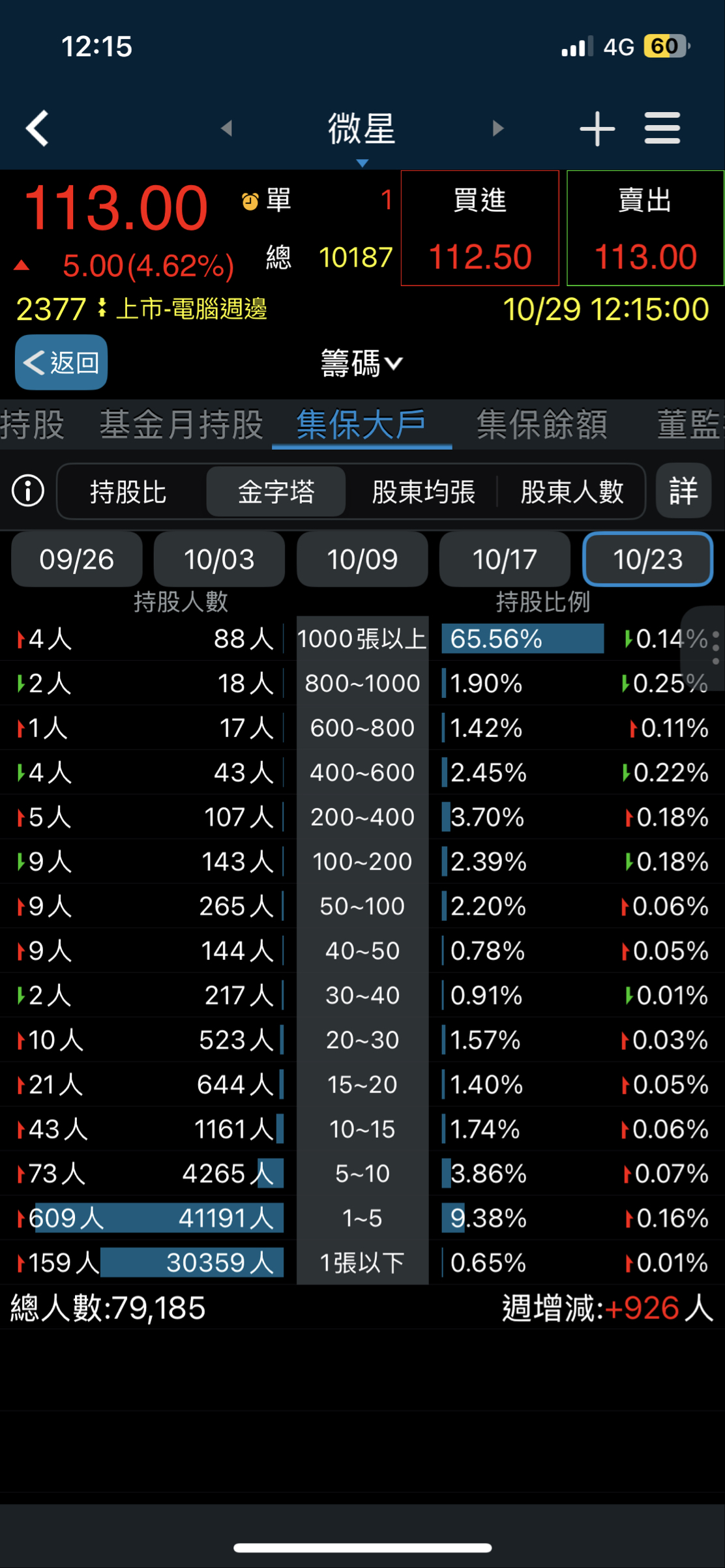Tap the 買進 112.50 button
Screen dimensions: 725x1568
(480, 228)
